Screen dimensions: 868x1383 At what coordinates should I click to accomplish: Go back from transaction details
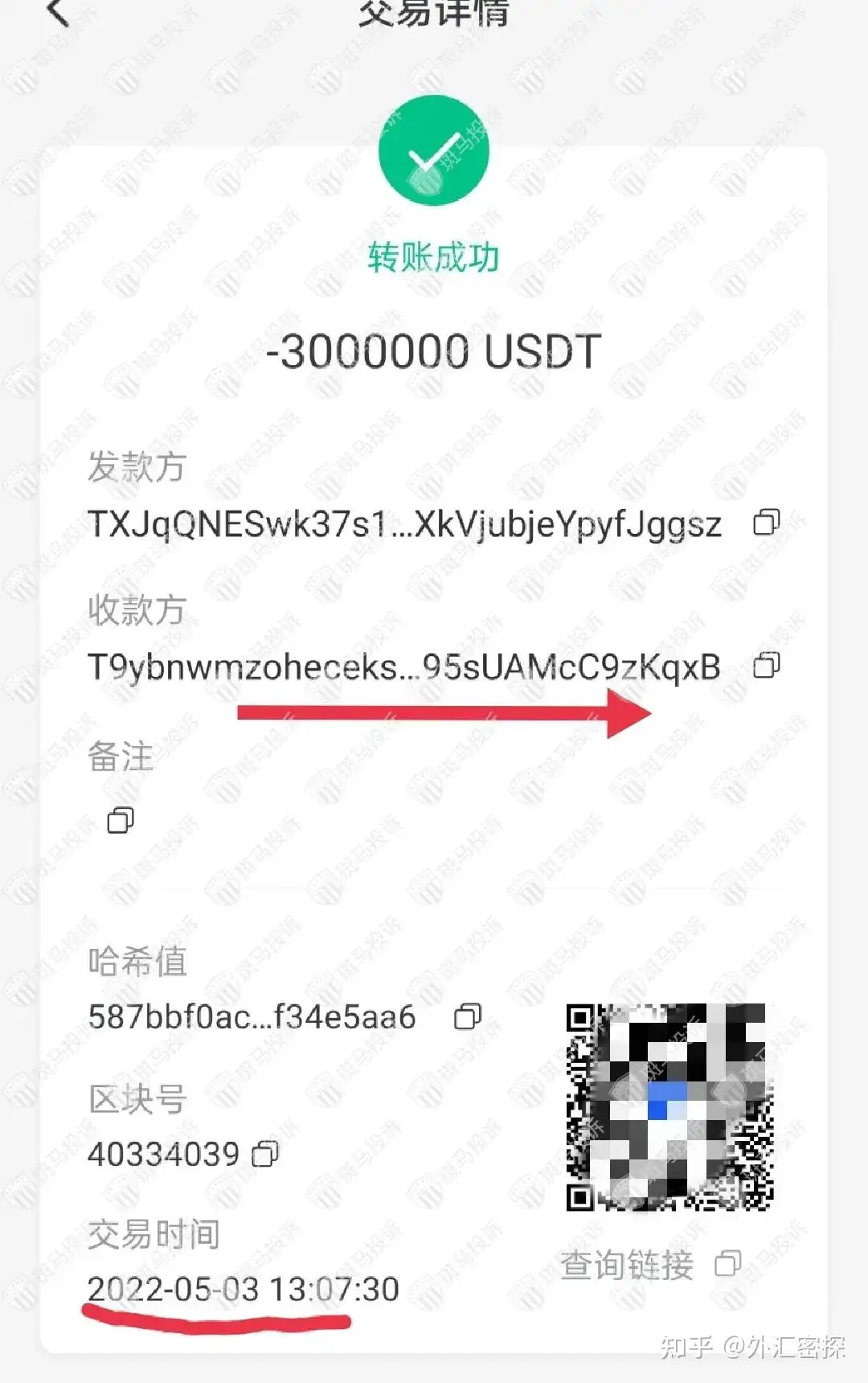click(x=58, y=11)
